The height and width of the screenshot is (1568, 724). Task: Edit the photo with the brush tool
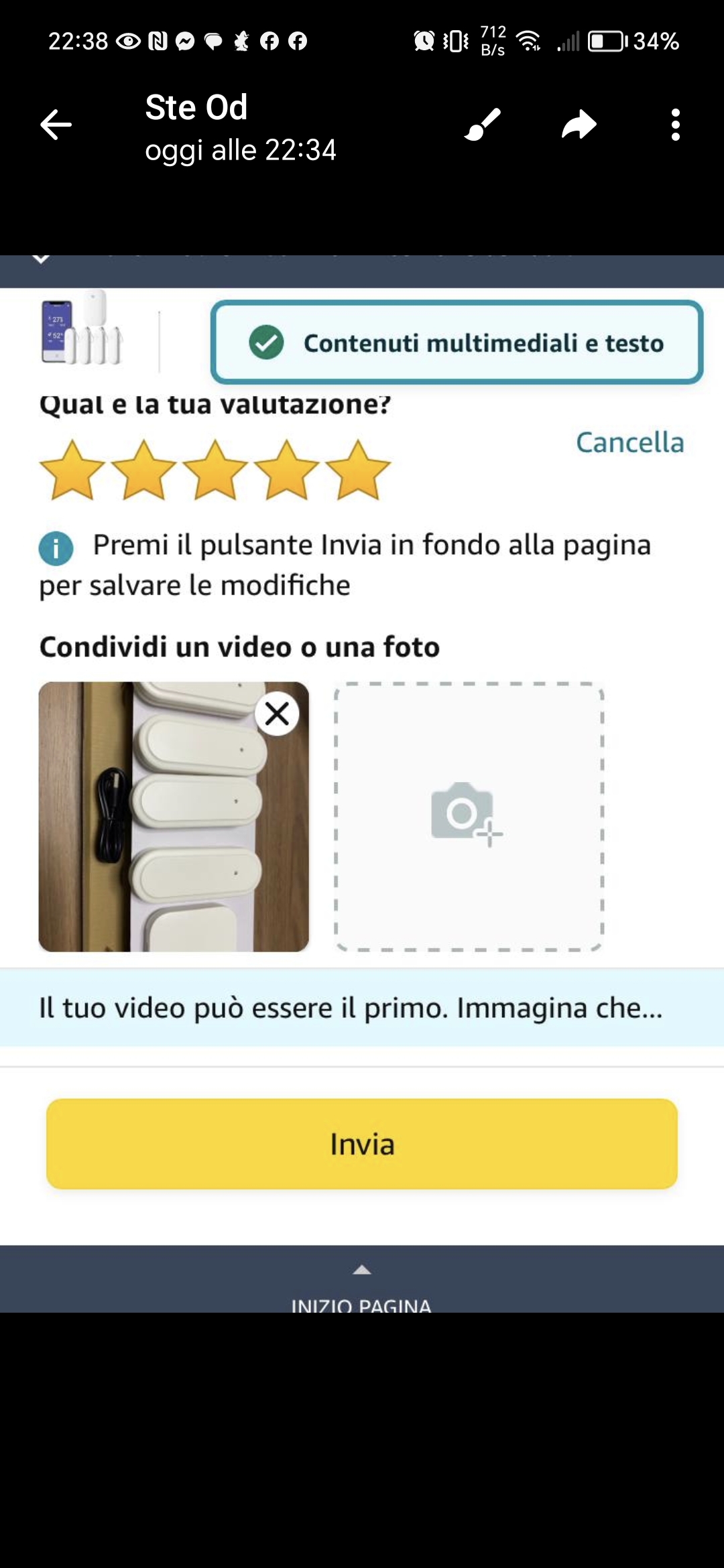click(483, 125)
